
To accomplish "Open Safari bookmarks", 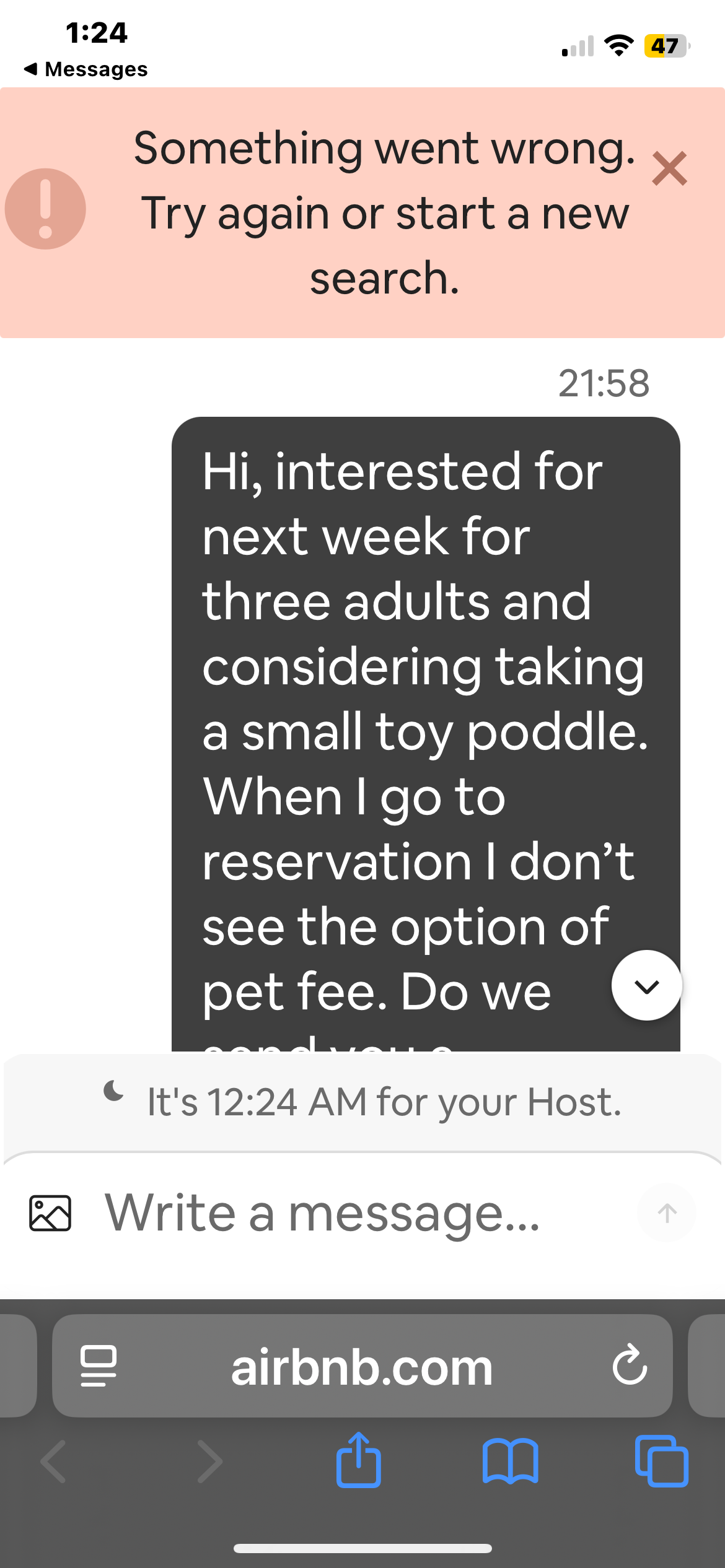I will point(510,1461).
